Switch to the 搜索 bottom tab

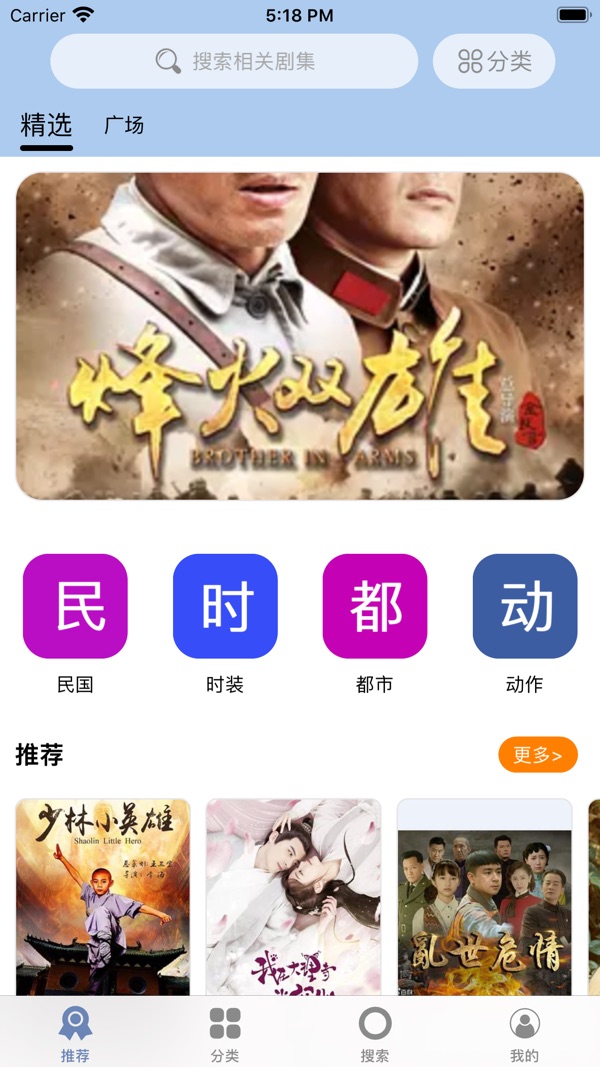point(375,1033)
